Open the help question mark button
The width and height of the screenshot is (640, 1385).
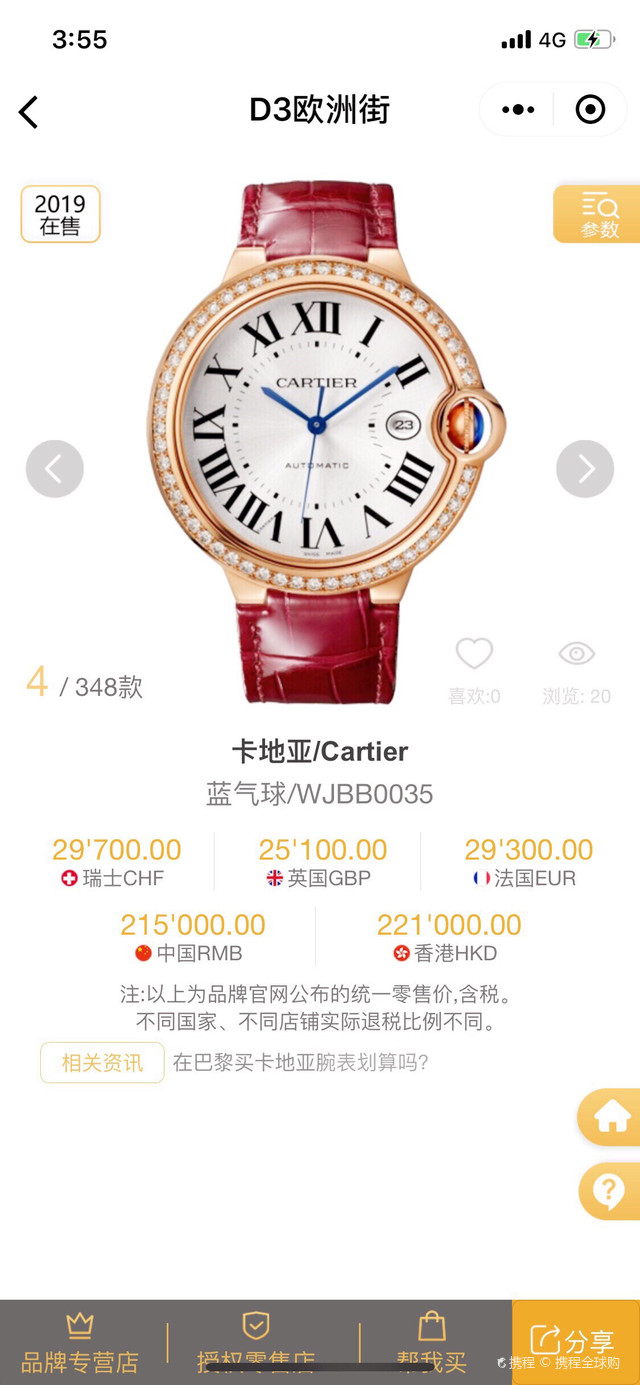pos(610,1192)
